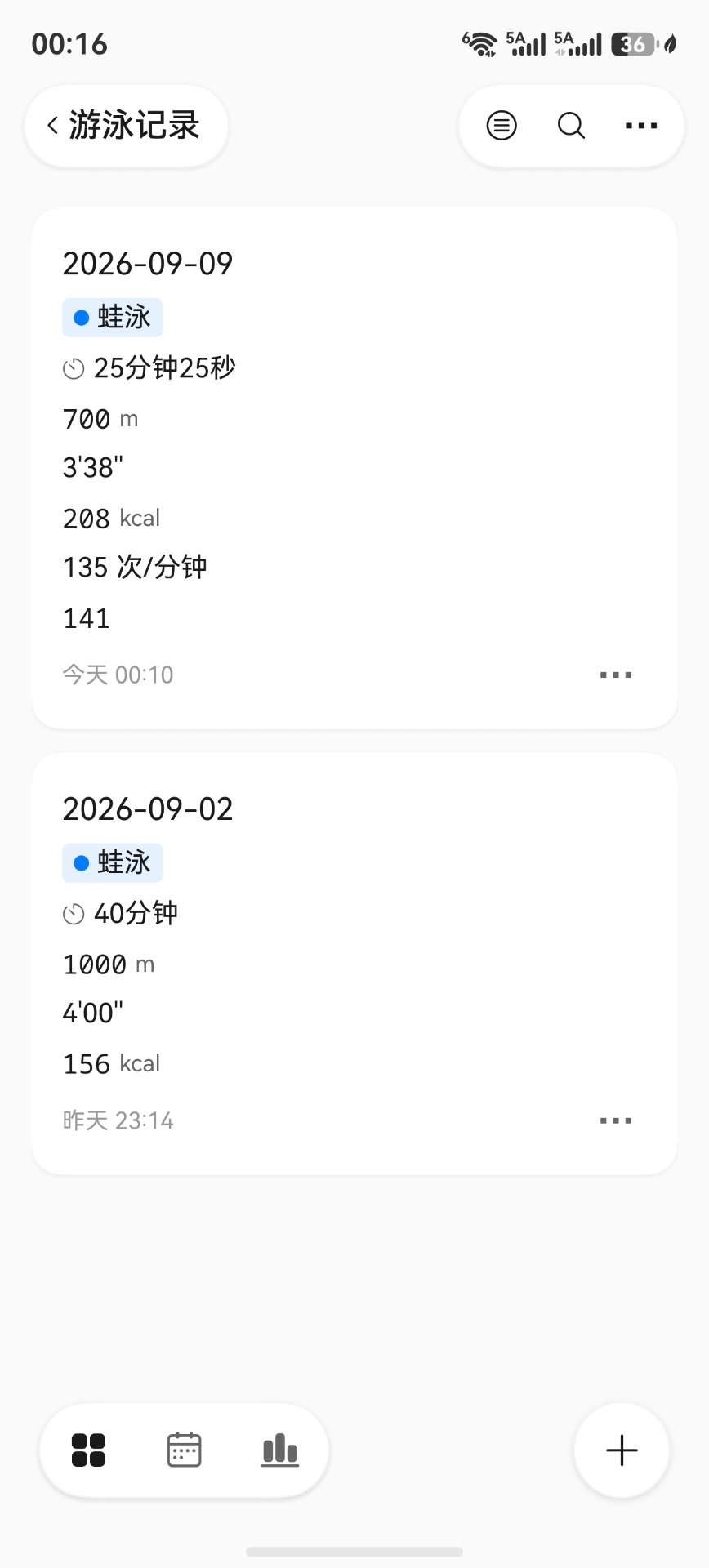
Task: Open the 2026-09-09 swim record card
Action: 354,468
